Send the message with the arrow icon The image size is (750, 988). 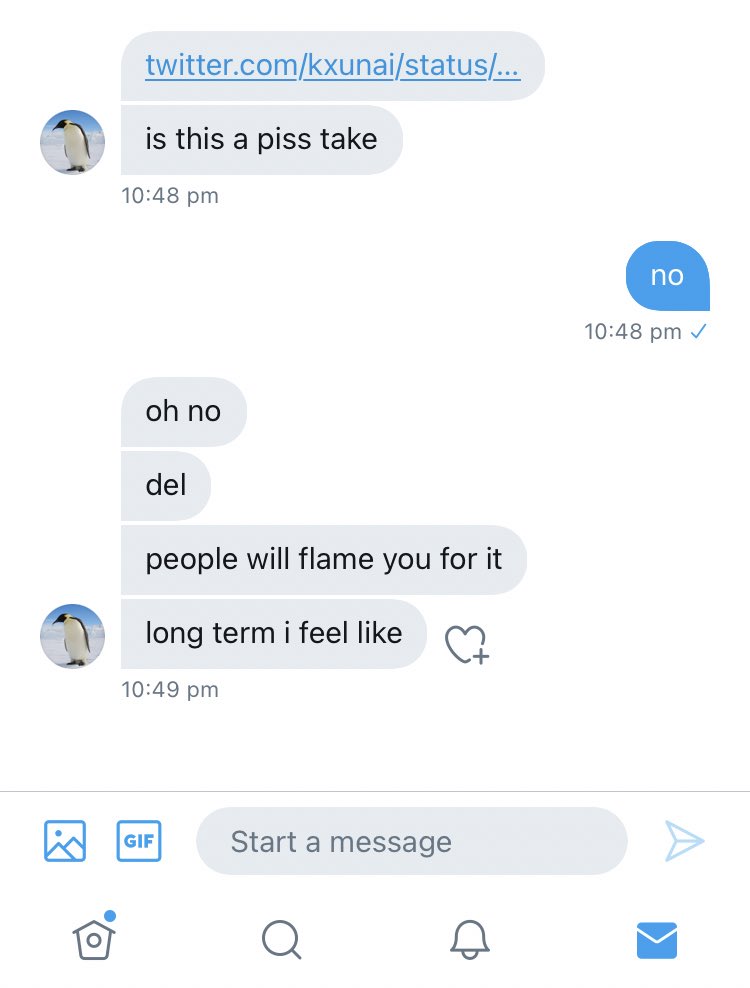click(x=684, y=841)
